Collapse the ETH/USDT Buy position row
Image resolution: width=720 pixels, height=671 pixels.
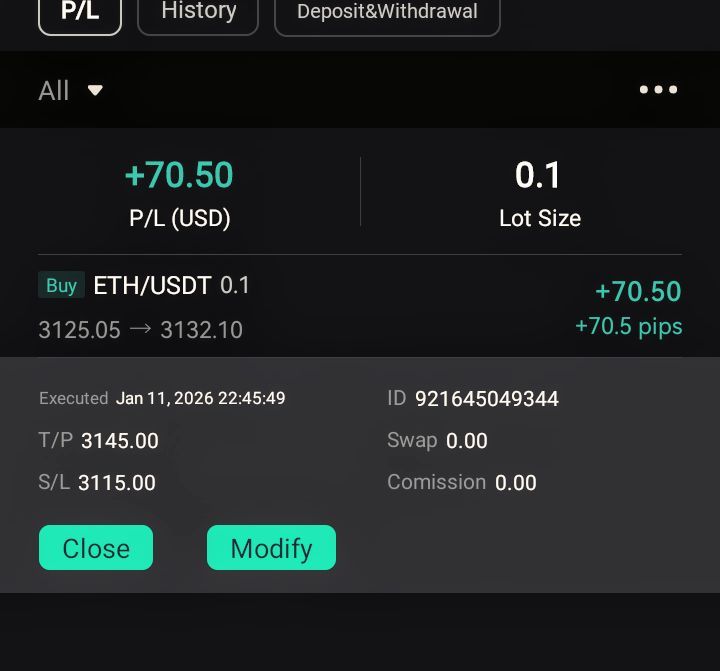(x=360, y=307)
